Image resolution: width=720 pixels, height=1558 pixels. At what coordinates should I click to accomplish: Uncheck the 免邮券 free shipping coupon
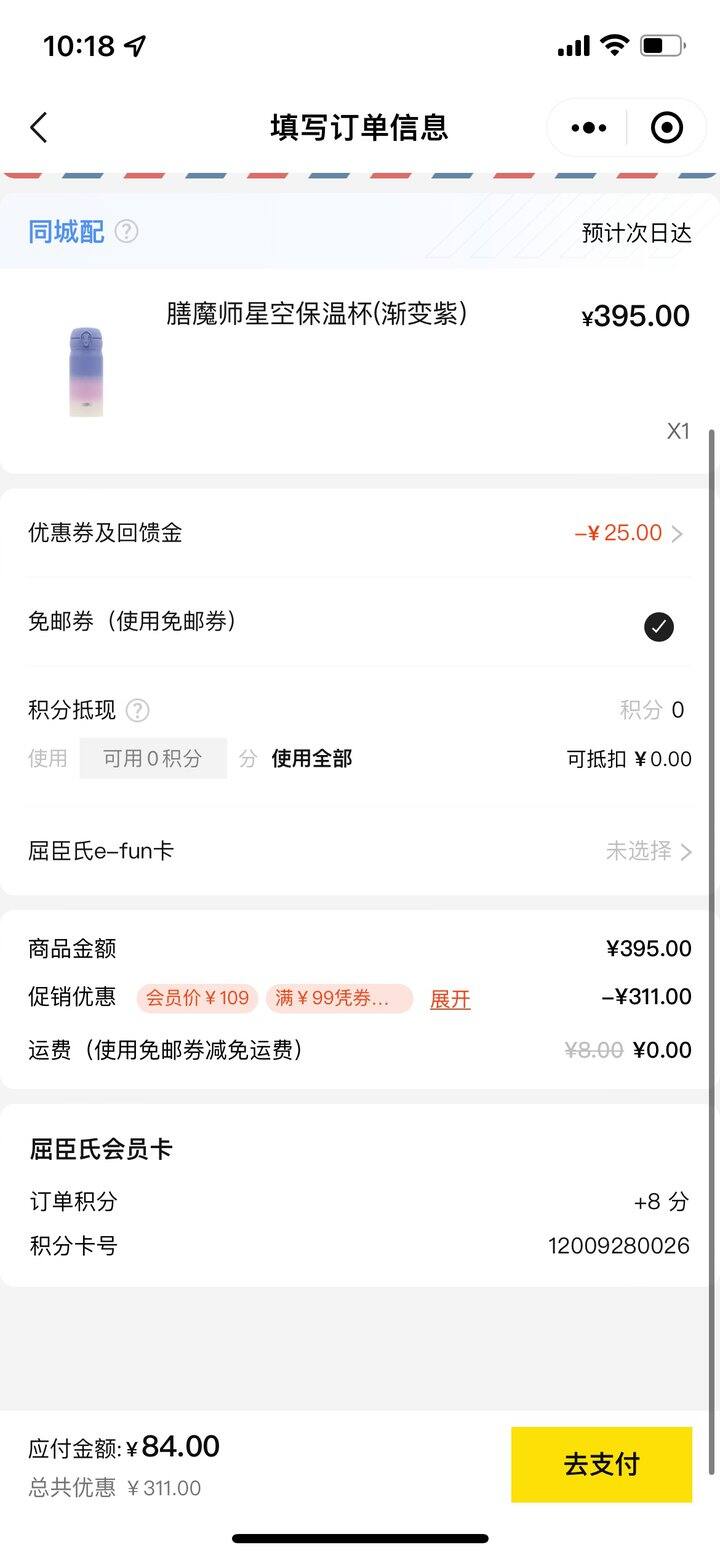pyautogui.click(x=658, y=627)
